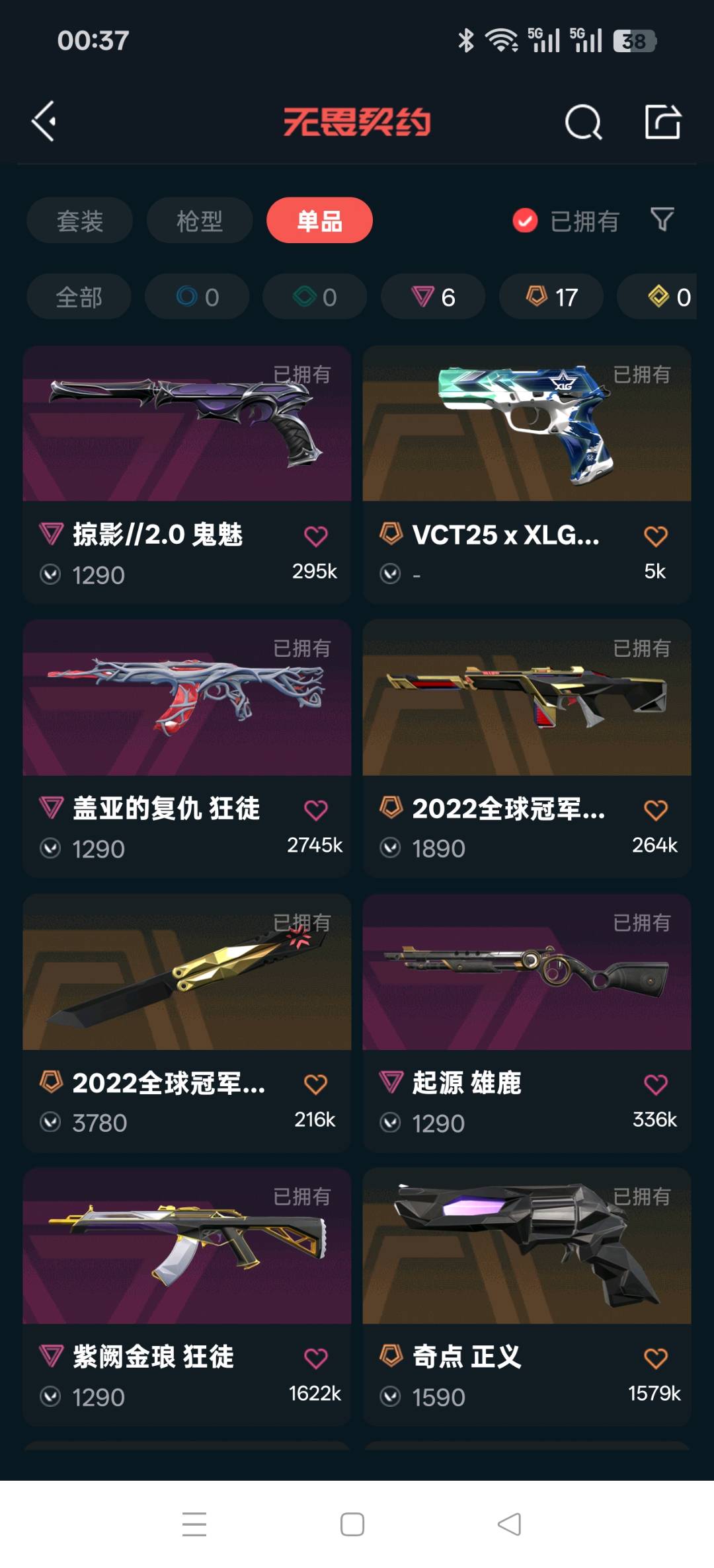Tap the system home button
The width and height of the screenshot is (714, 1568).
(x=352, y=1524)
